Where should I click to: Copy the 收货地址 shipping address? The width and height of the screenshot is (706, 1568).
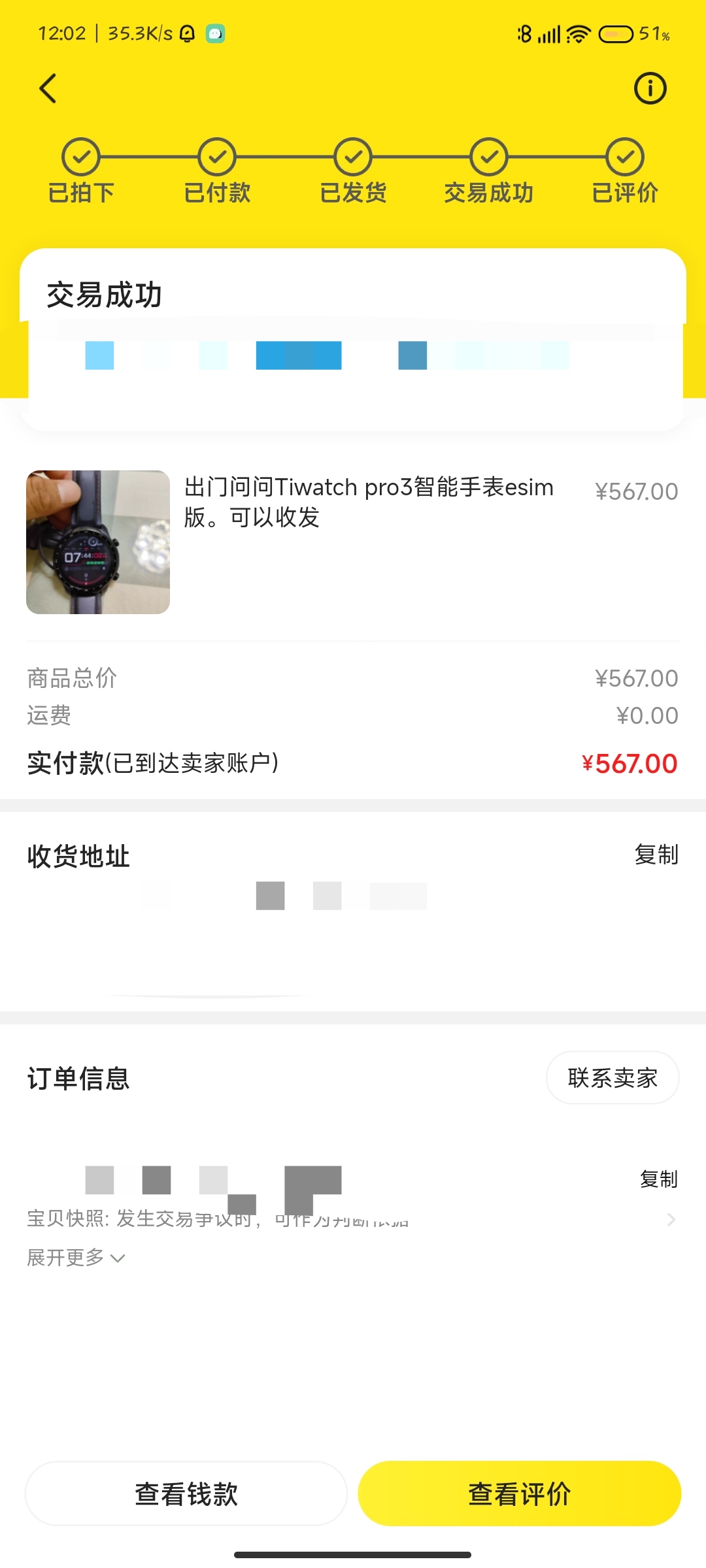[656, 855]
